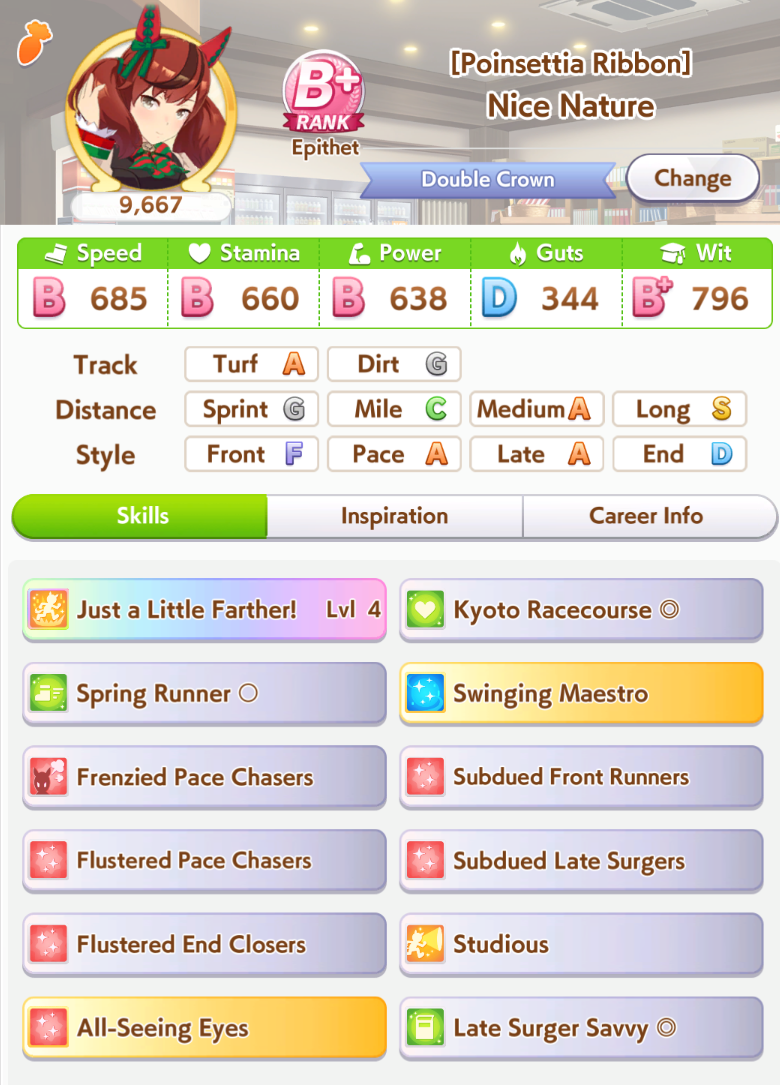Select the Skills tab
Image resolution: width=780 pixels, height=1085 pixels.
pyautogui.click(x=141, y=517)
